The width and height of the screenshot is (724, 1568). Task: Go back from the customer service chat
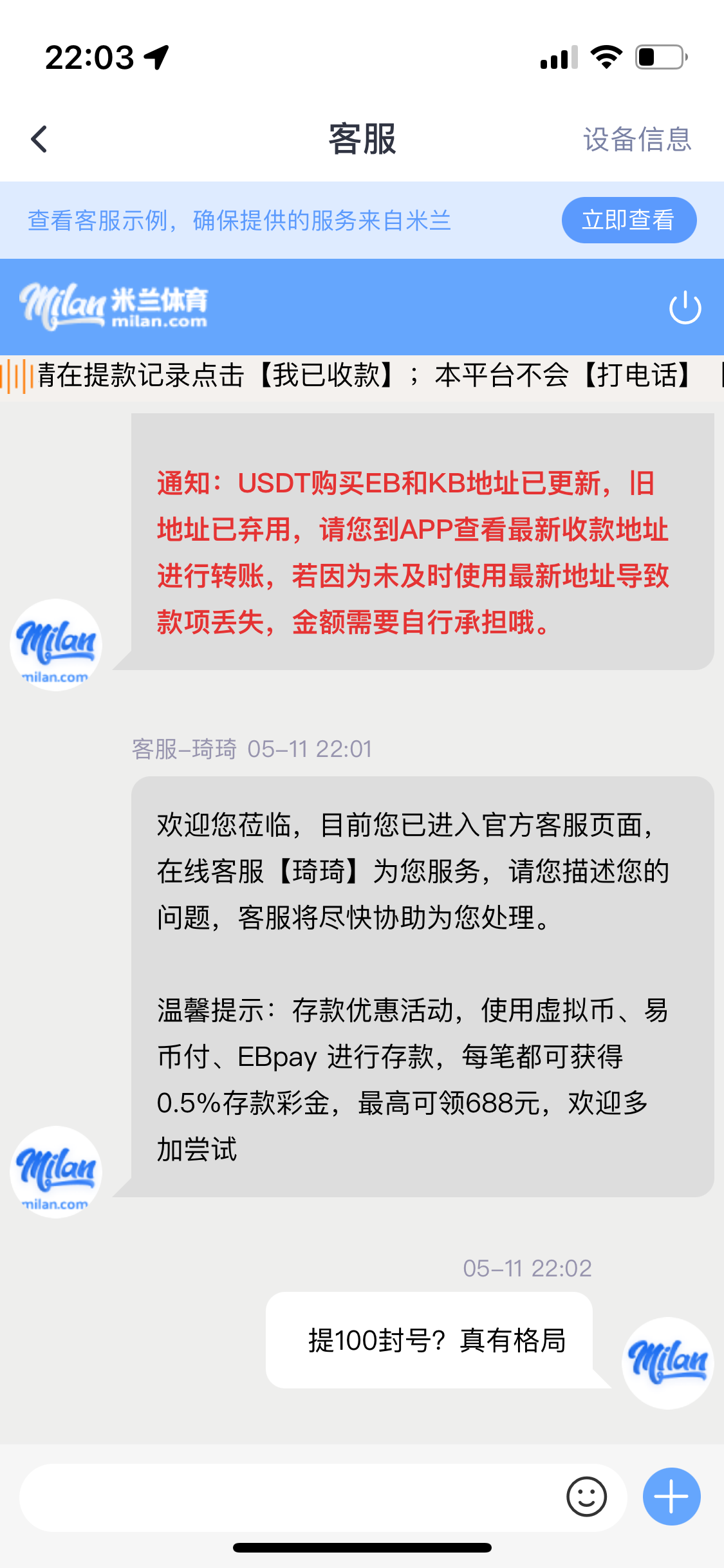(40, 139)
